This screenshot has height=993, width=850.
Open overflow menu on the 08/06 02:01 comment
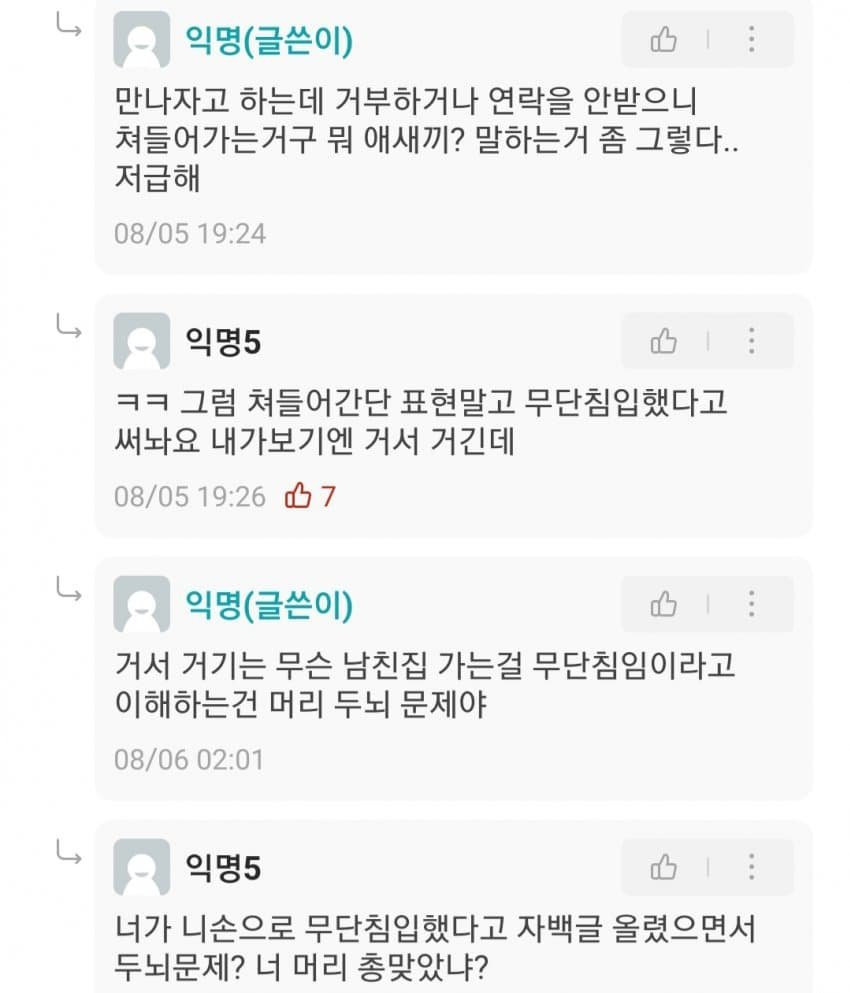(x=751, y=604)
